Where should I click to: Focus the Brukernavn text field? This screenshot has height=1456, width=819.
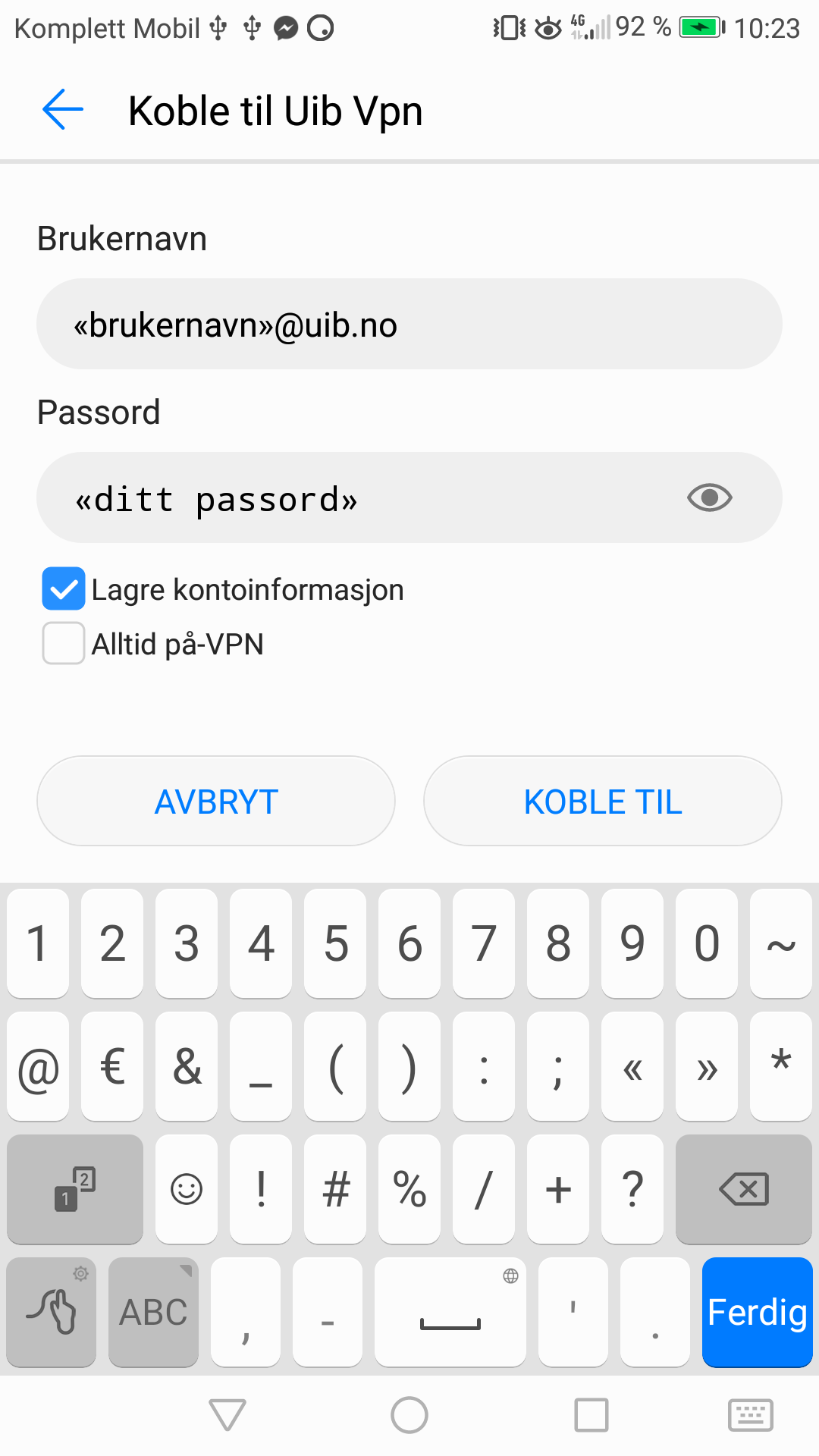point(409,325)
